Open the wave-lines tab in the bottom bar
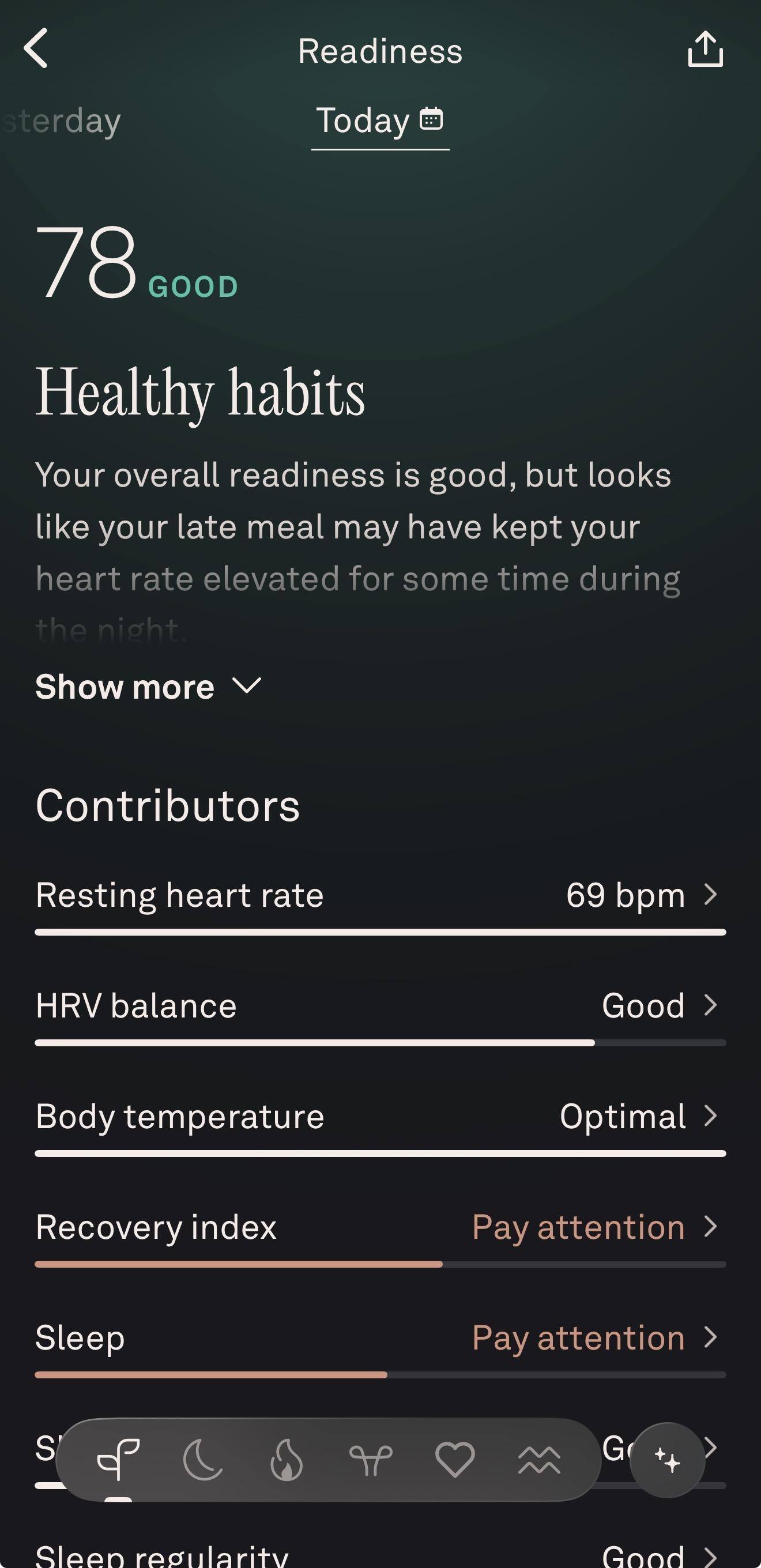Image resolution: width=761 pixels, height=1568 pixels. 540,1460
